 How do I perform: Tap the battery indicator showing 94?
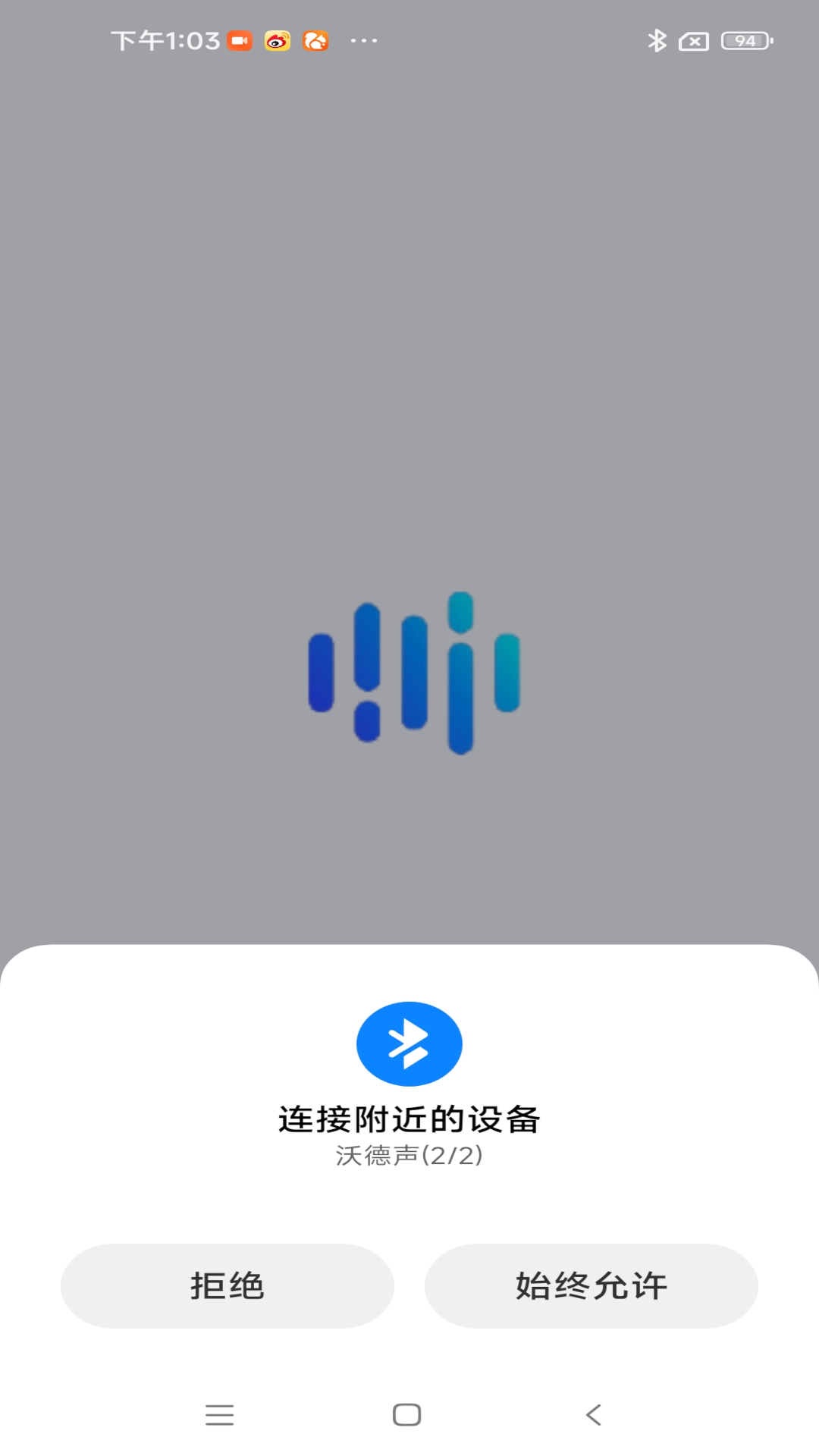click(745, 40)
